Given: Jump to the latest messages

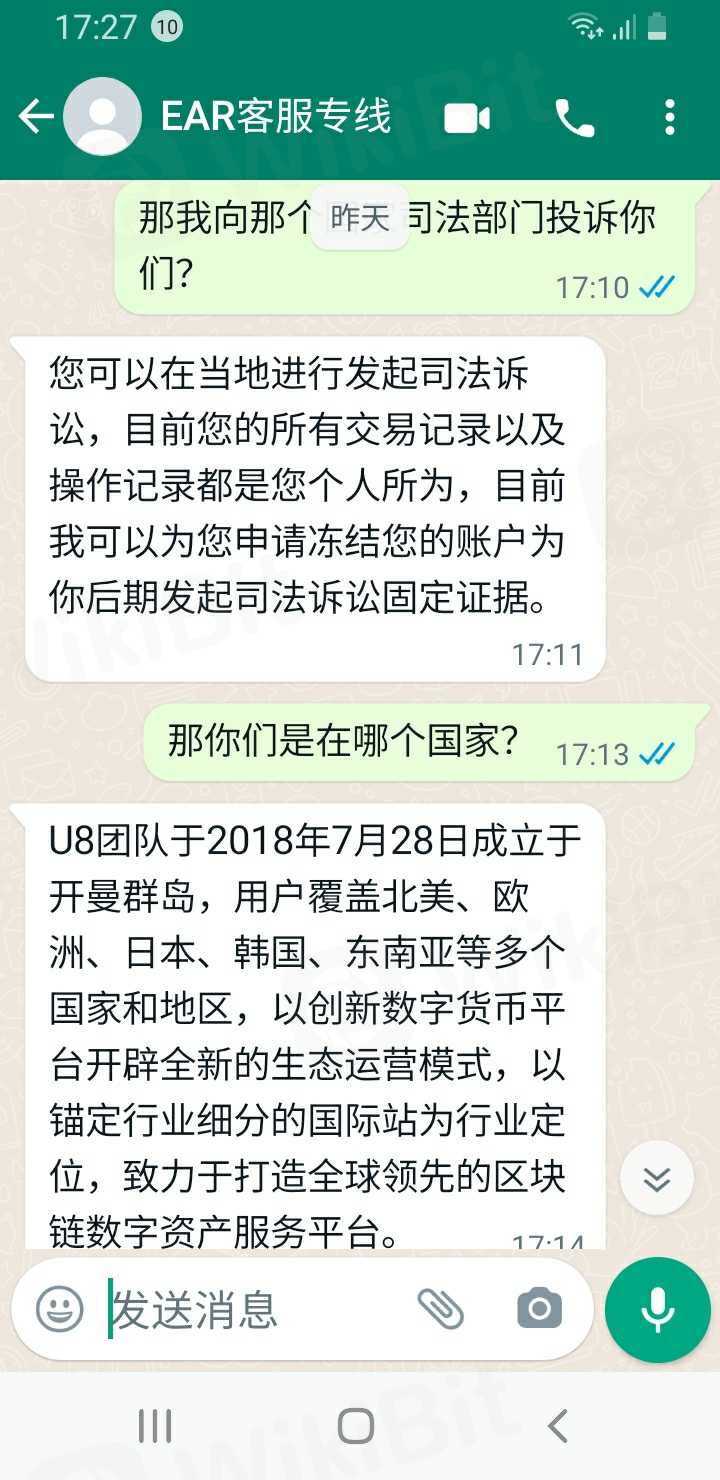Looking at the screenshot, I should (x=657, y=1179).
